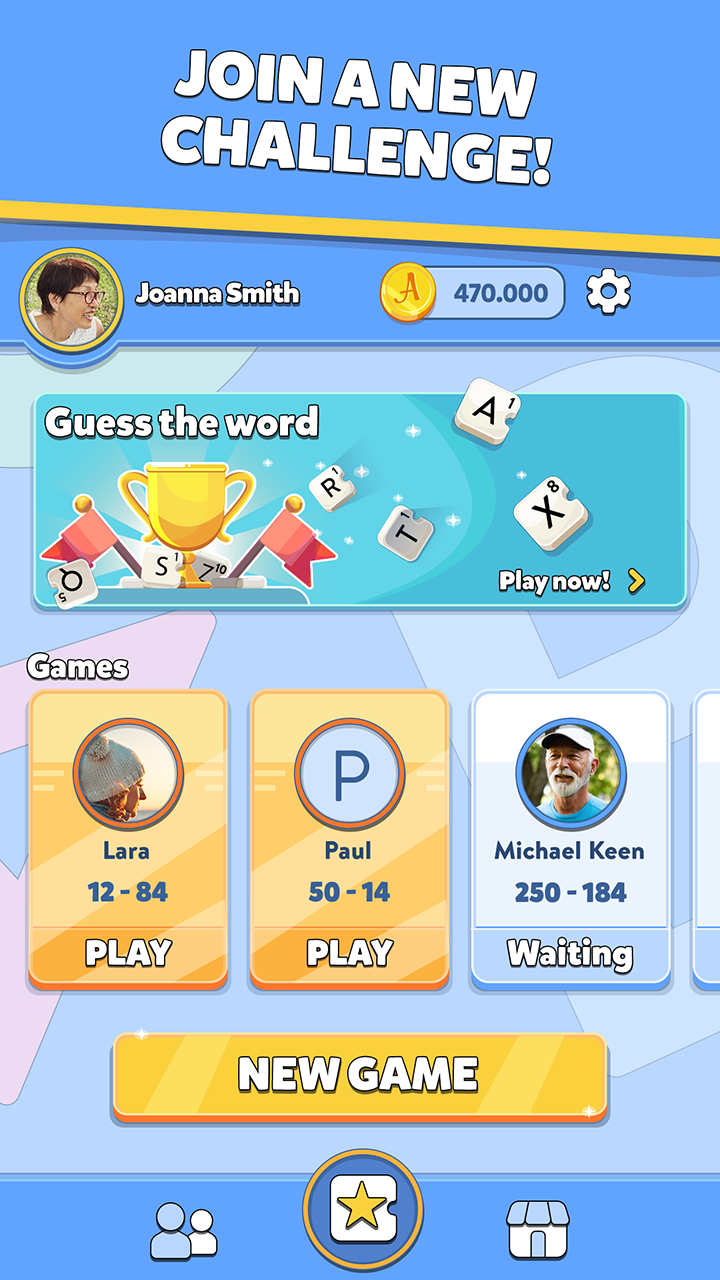Screen dimensions: 720x1280
Task: Go to the star home tab
Action: [363, 1209]
